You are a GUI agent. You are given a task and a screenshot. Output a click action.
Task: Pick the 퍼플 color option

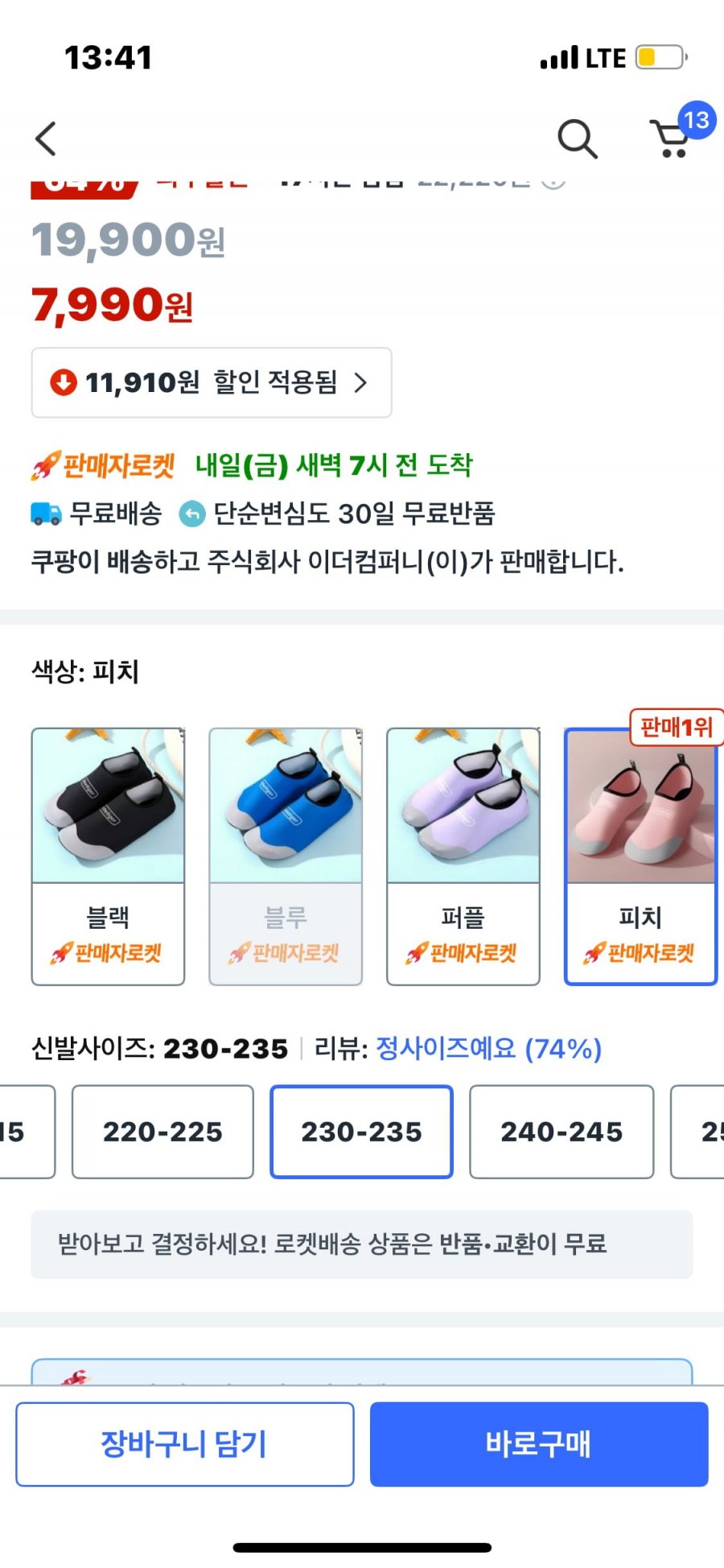[463, 856]
